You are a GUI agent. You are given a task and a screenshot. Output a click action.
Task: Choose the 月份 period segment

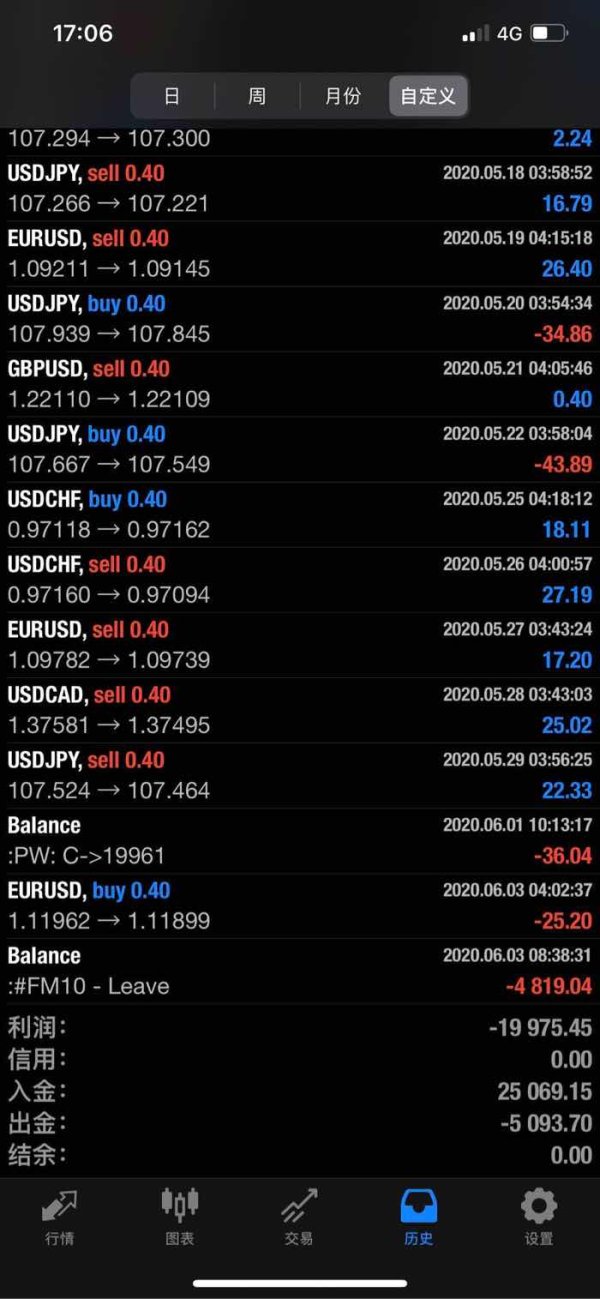[343, 97]
